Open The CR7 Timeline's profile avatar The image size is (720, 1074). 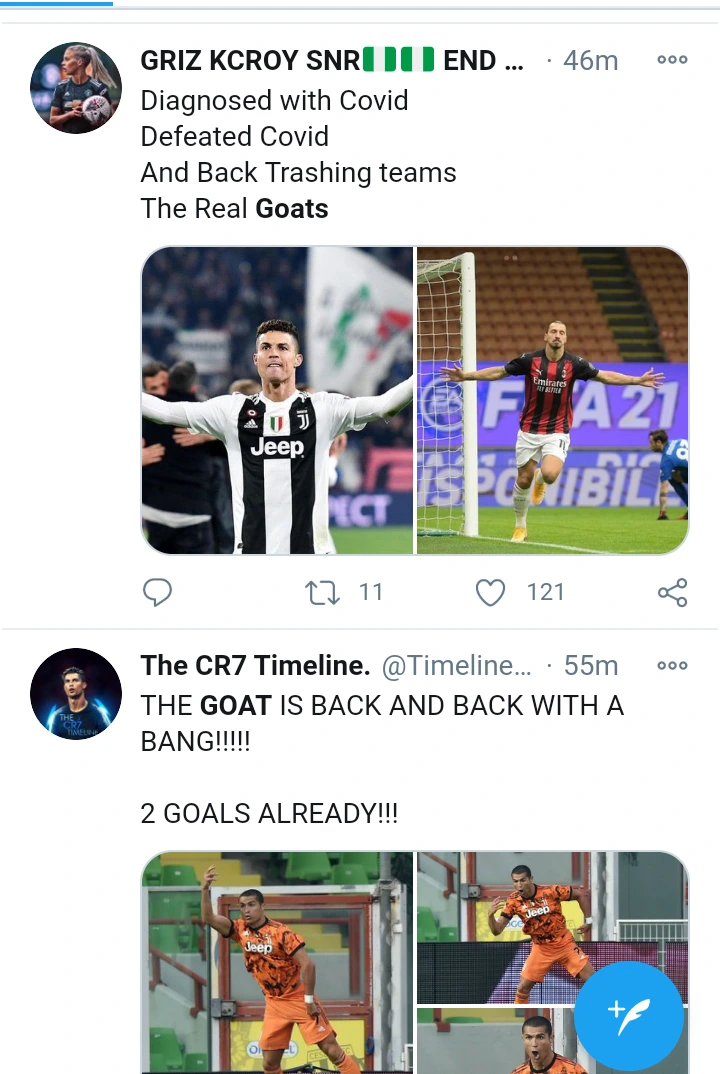76,694
